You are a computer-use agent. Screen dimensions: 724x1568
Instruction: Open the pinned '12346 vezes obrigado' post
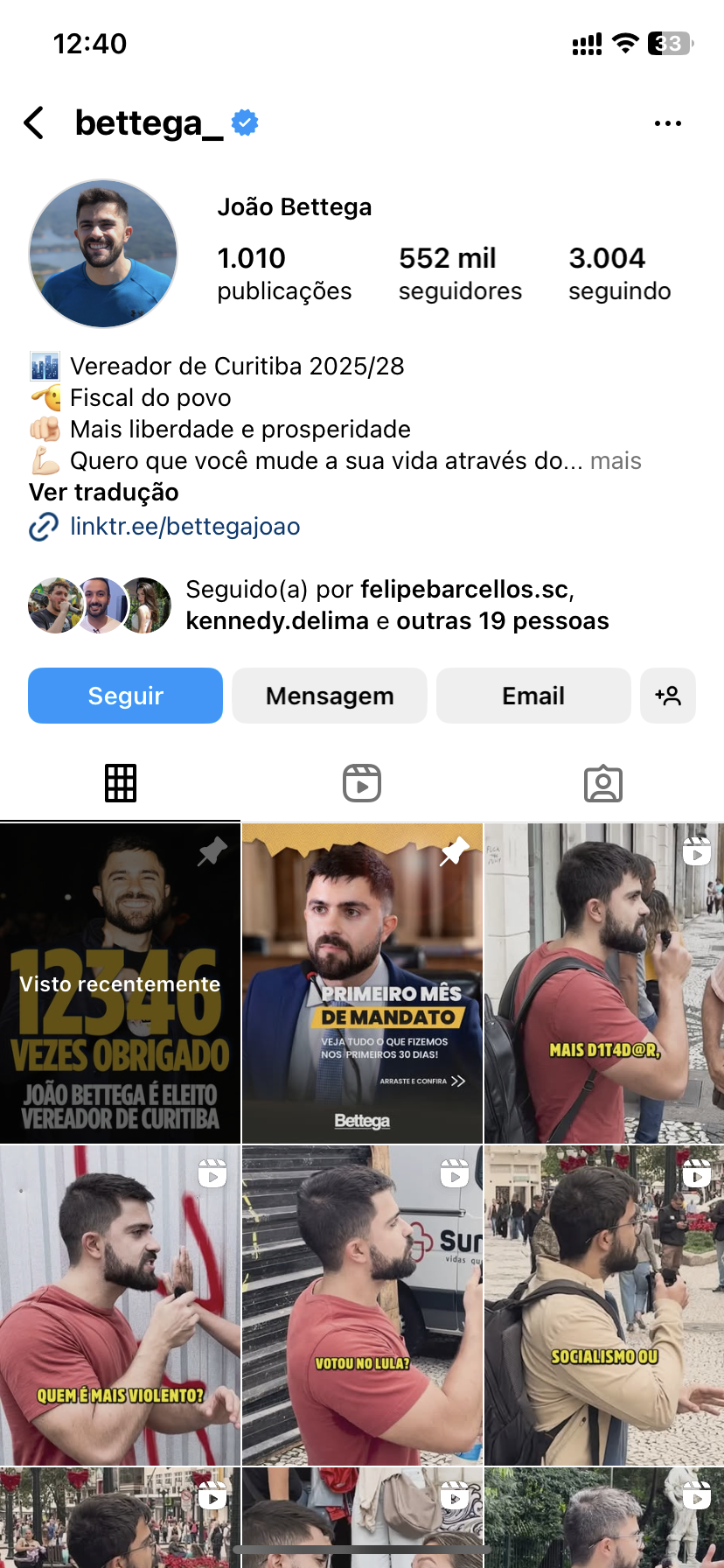pos(120,983)
